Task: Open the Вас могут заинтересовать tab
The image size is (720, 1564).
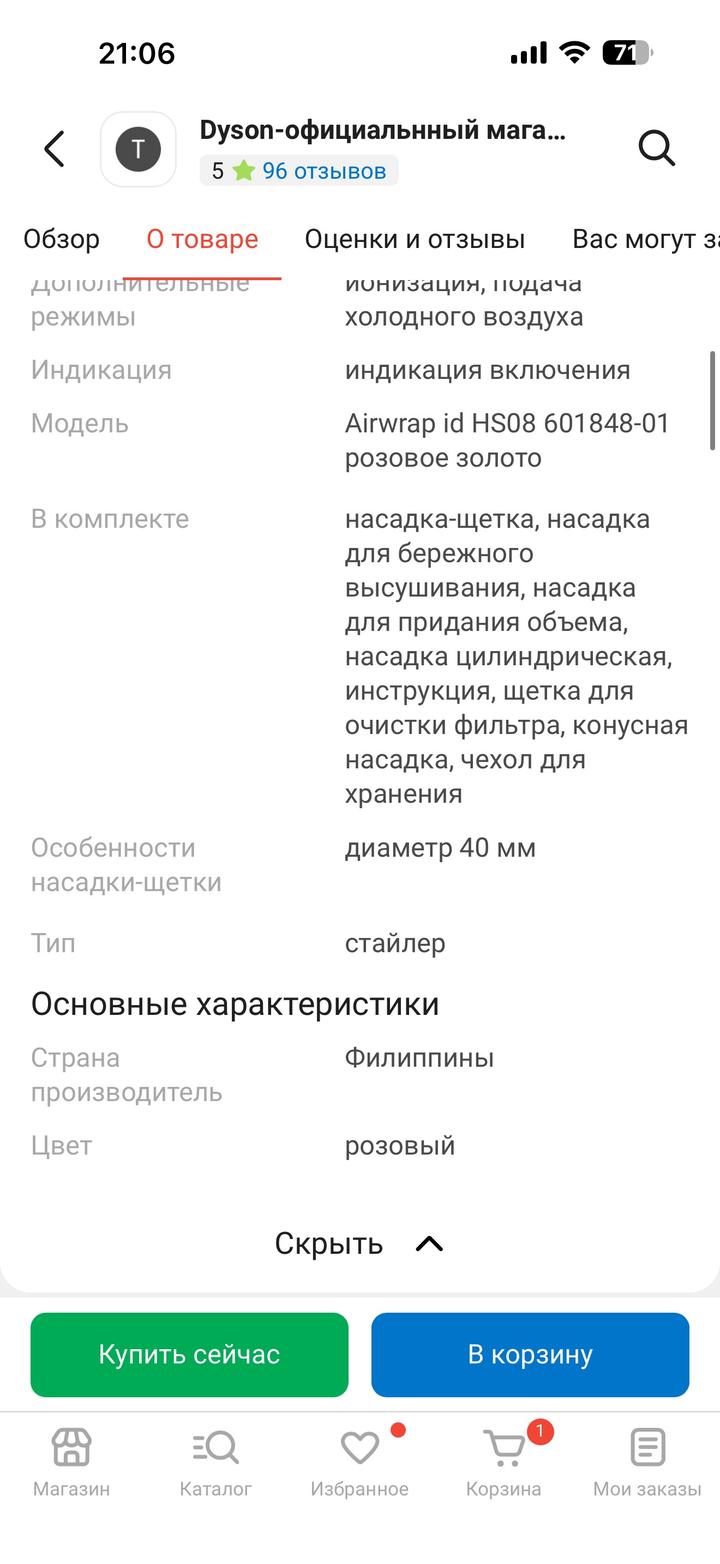Action: click(x=645, y=239)
